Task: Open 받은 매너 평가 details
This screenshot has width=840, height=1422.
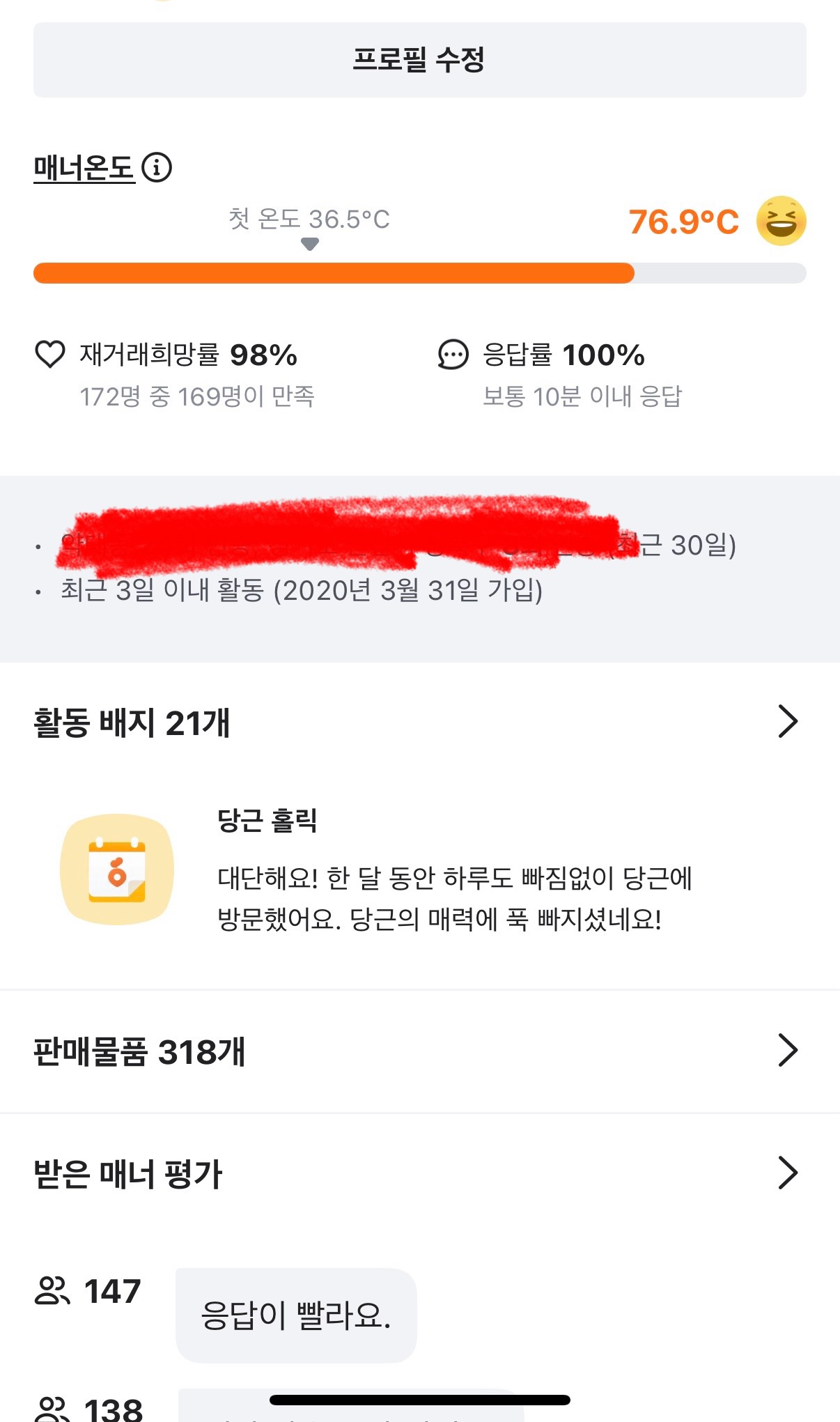Action: [x=419, y=1173]
